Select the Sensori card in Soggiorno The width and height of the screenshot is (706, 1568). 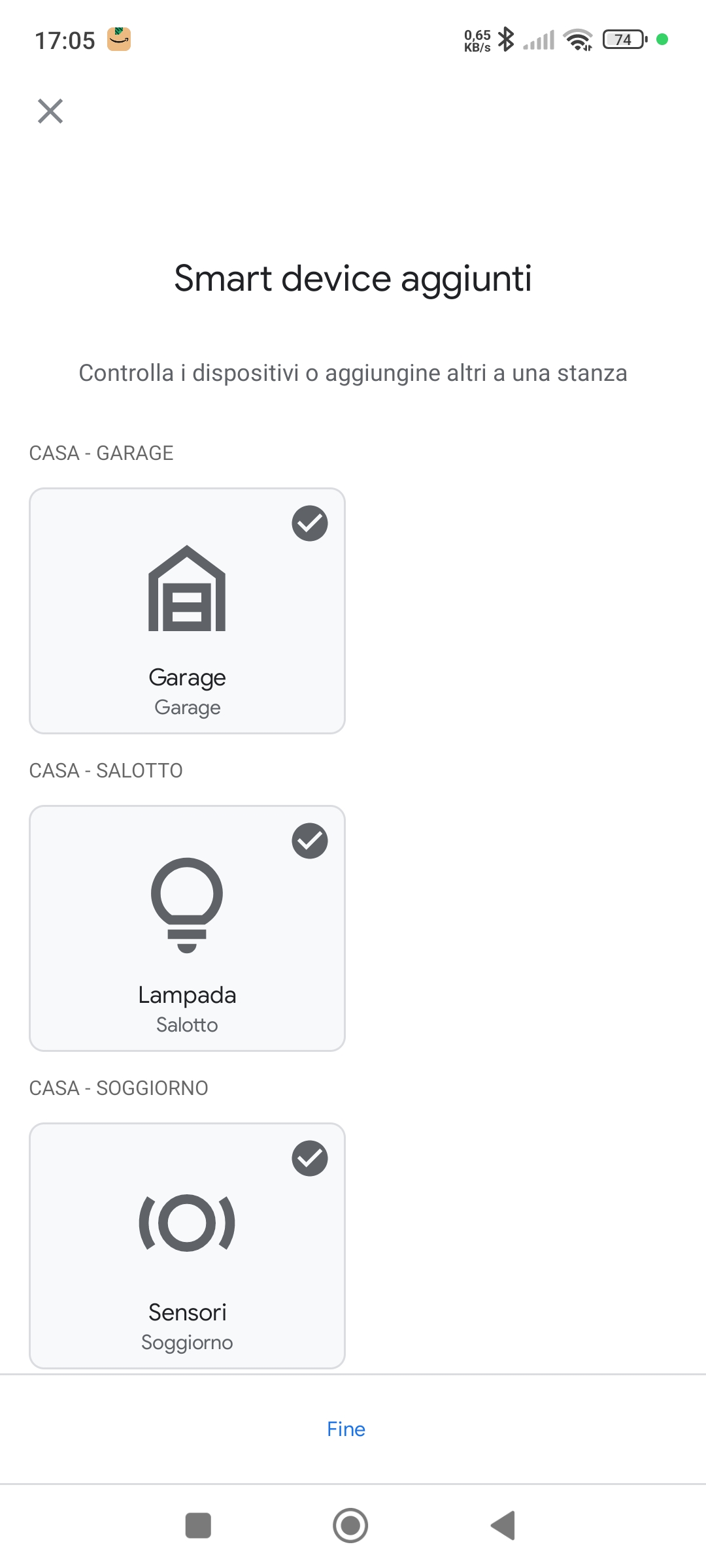187,1246
